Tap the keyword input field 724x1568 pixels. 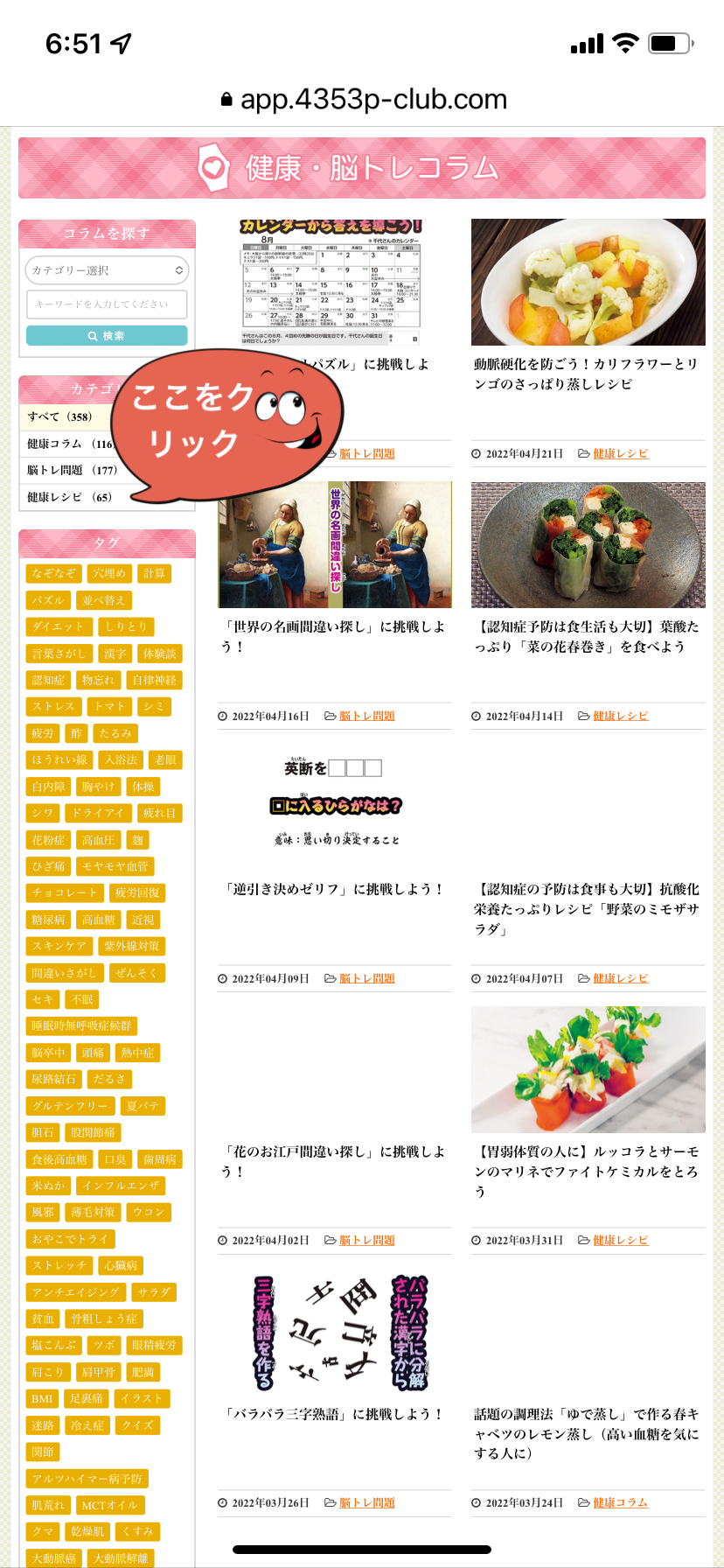click(107, 304)
